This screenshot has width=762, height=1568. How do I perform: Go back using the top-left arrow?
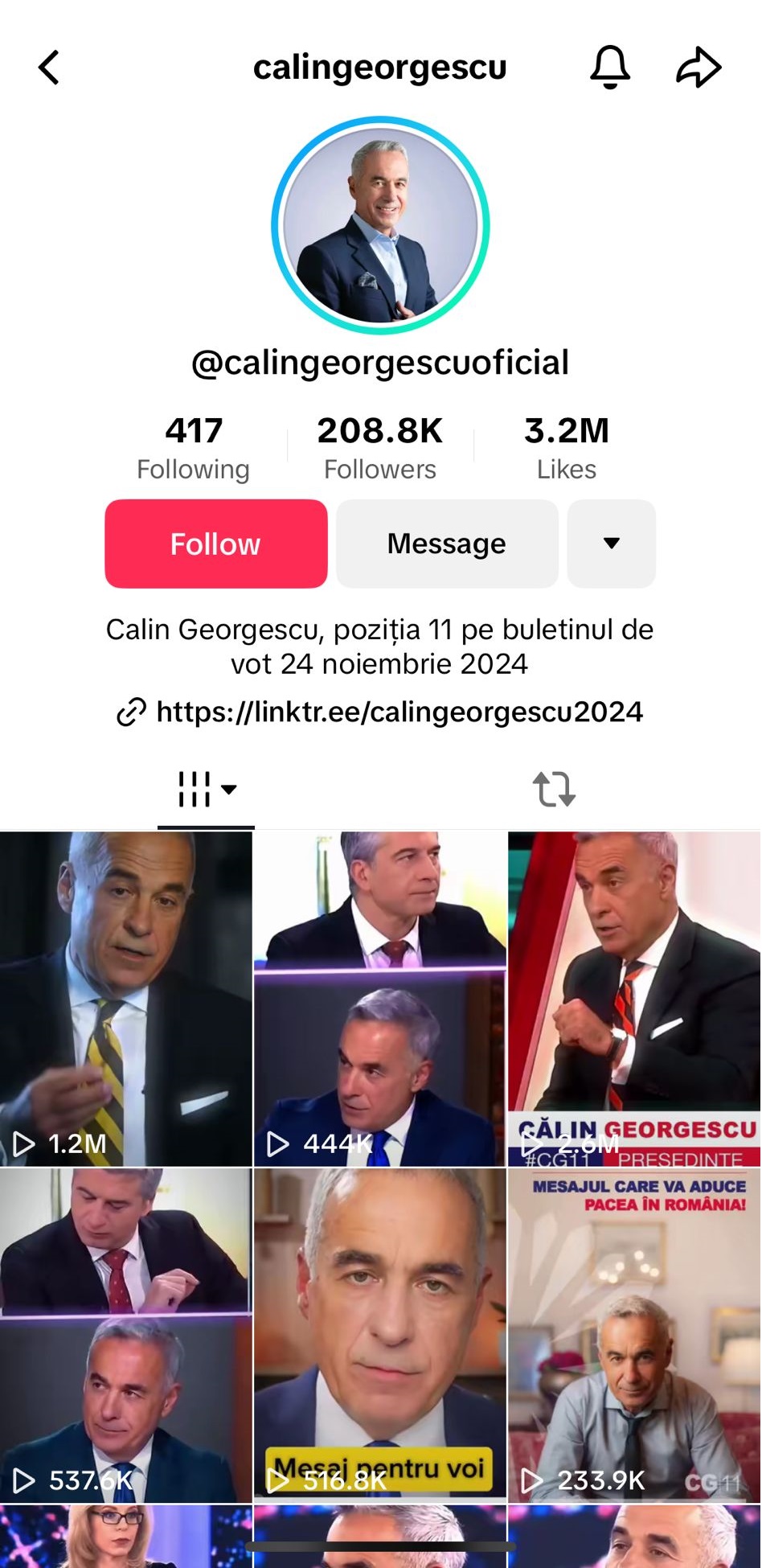click(x=50, y=68)
